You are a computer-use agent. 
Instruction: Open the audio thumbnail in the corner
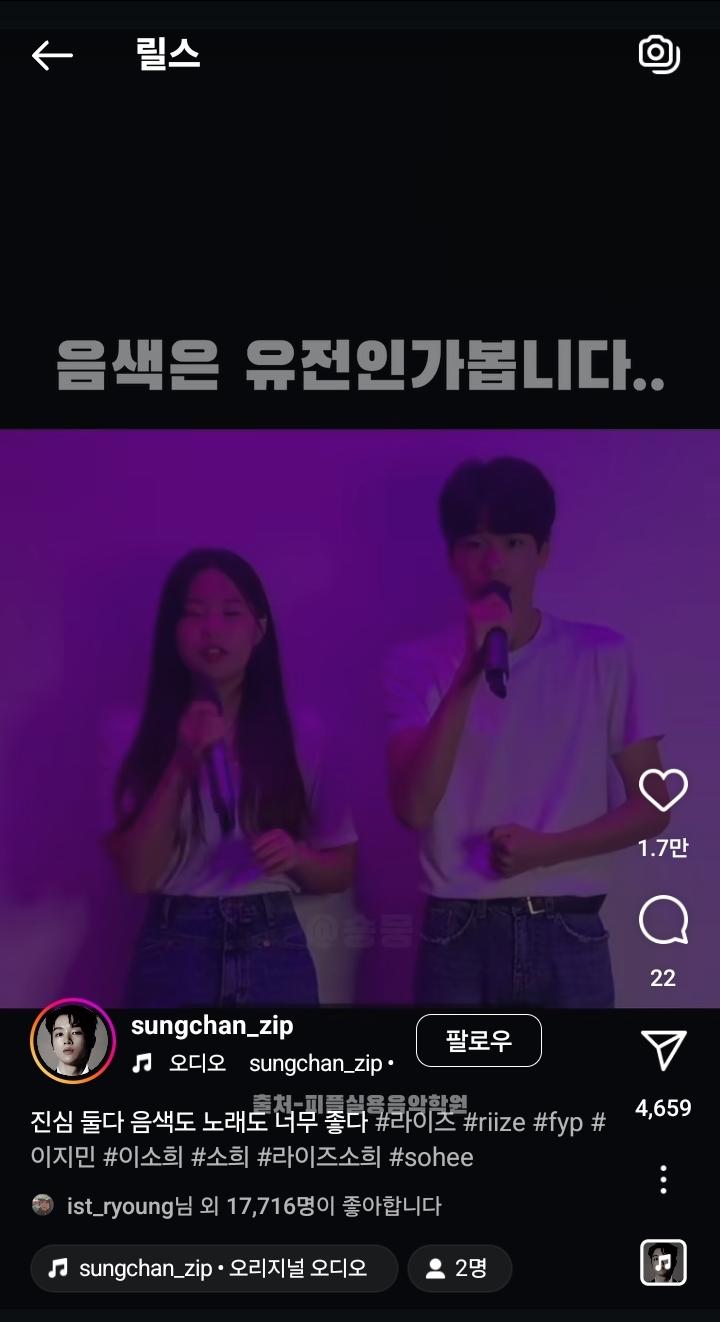[663, 1262]
